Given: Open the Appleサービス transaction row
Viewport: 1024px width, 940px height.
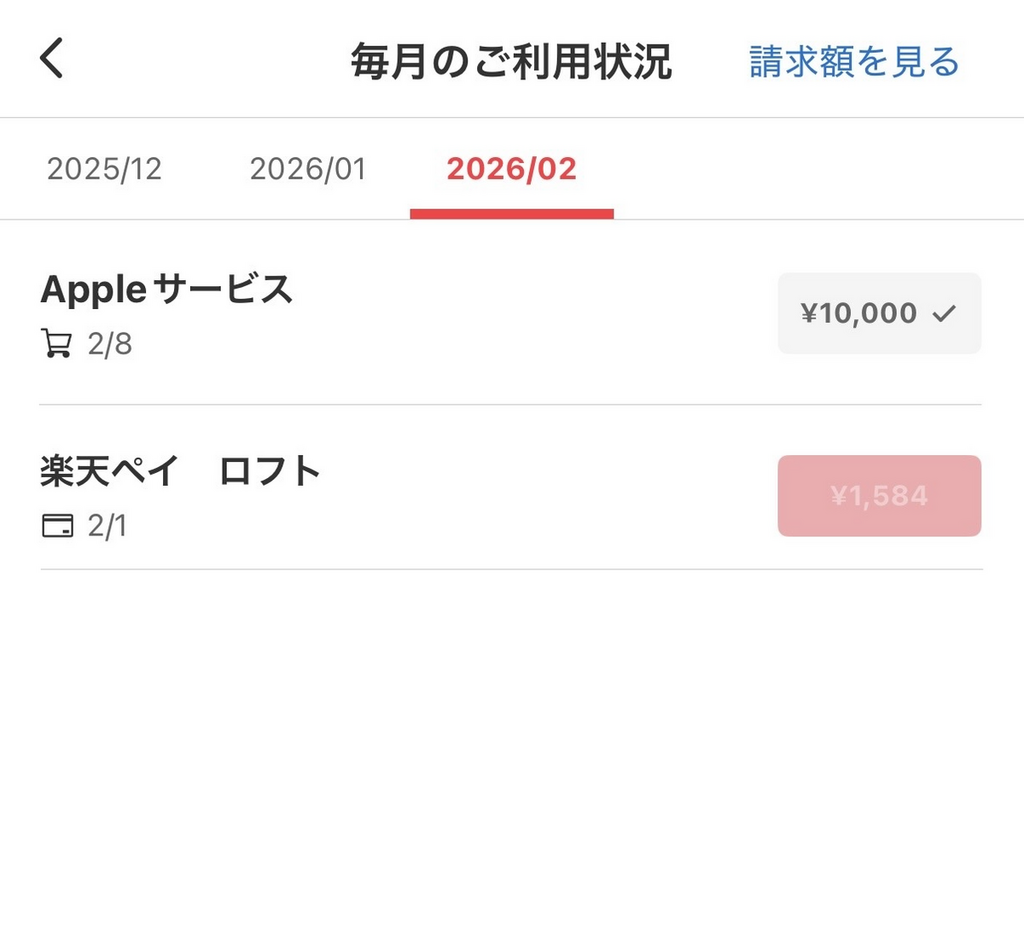Looking at the screenshot, I should [x=300, y=313].
